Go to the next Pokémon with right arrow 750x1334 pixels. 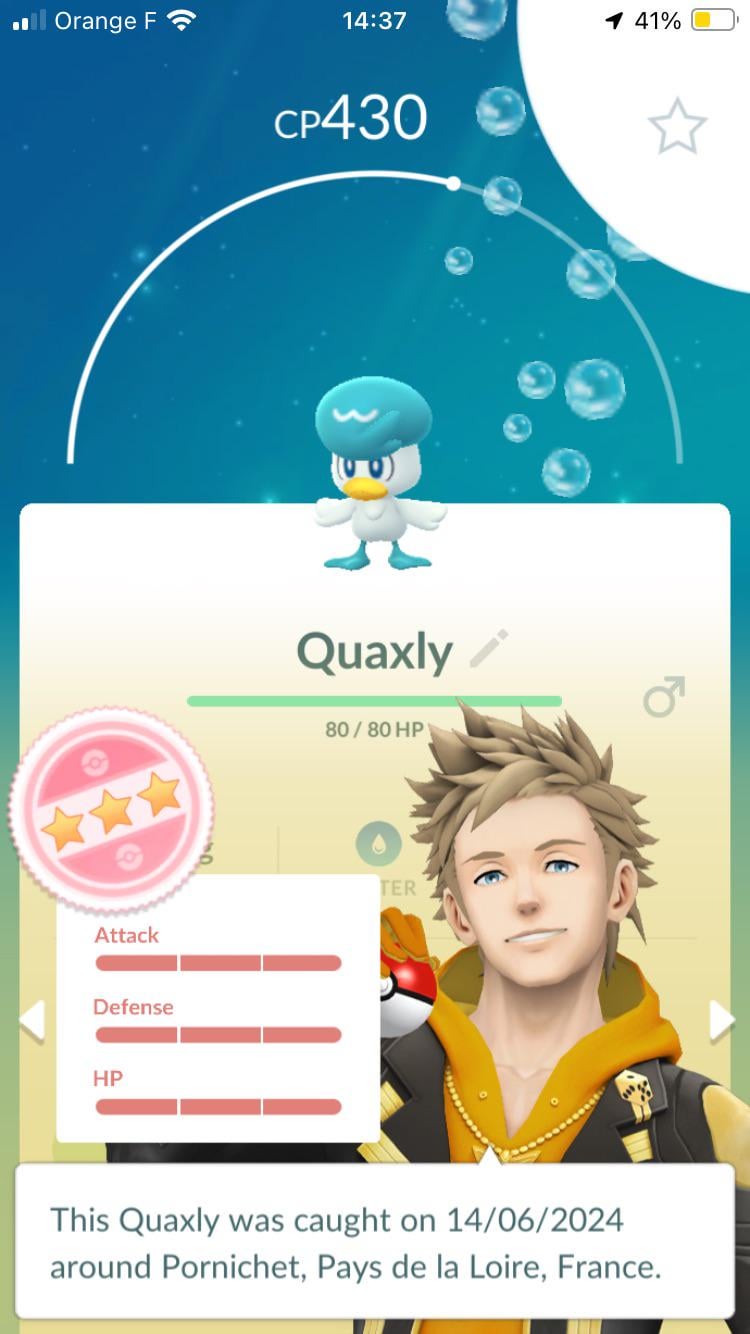721,1021
